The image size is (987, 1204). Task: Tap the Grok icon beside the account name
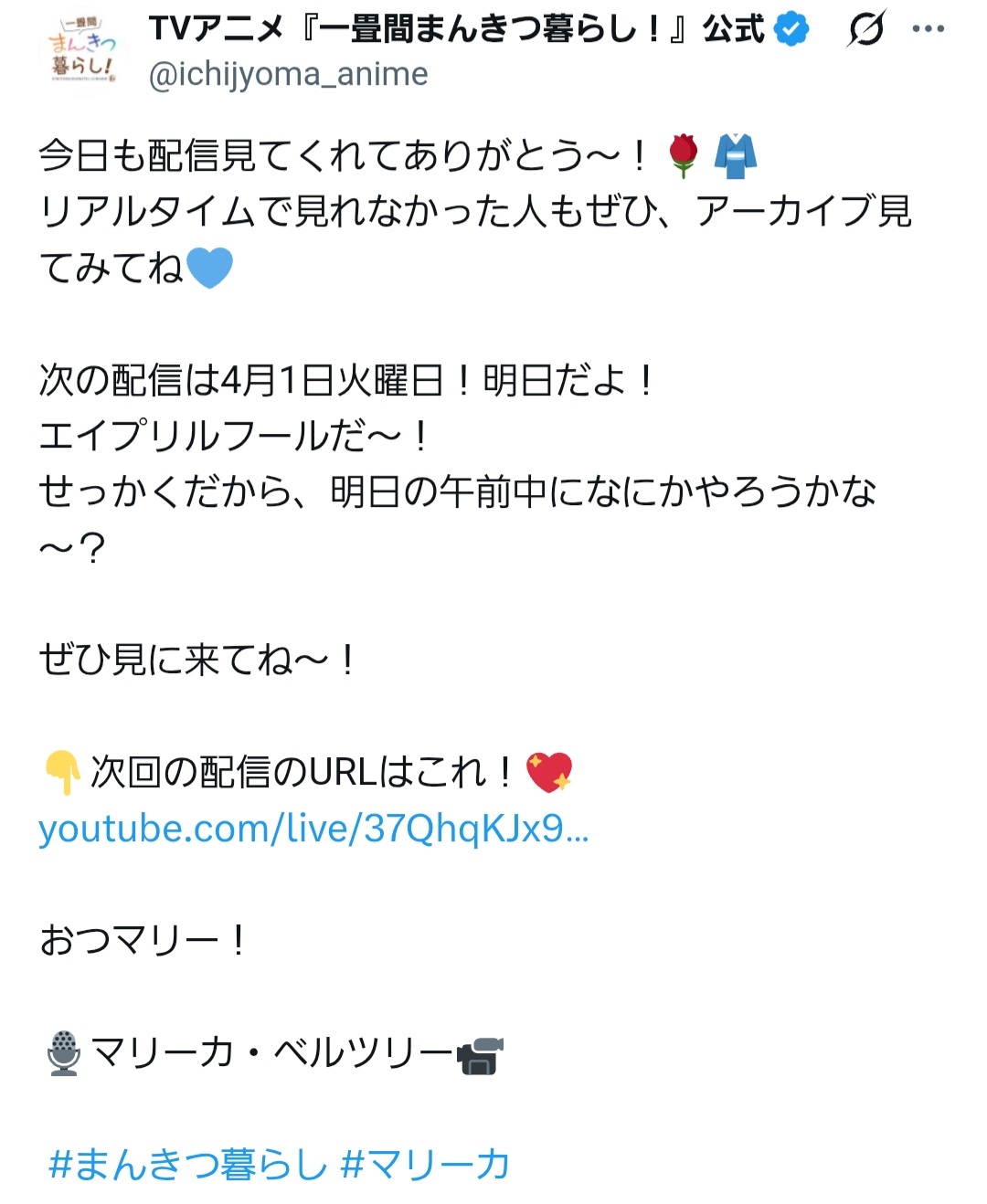pyautogui.click(x=865, y=29)
